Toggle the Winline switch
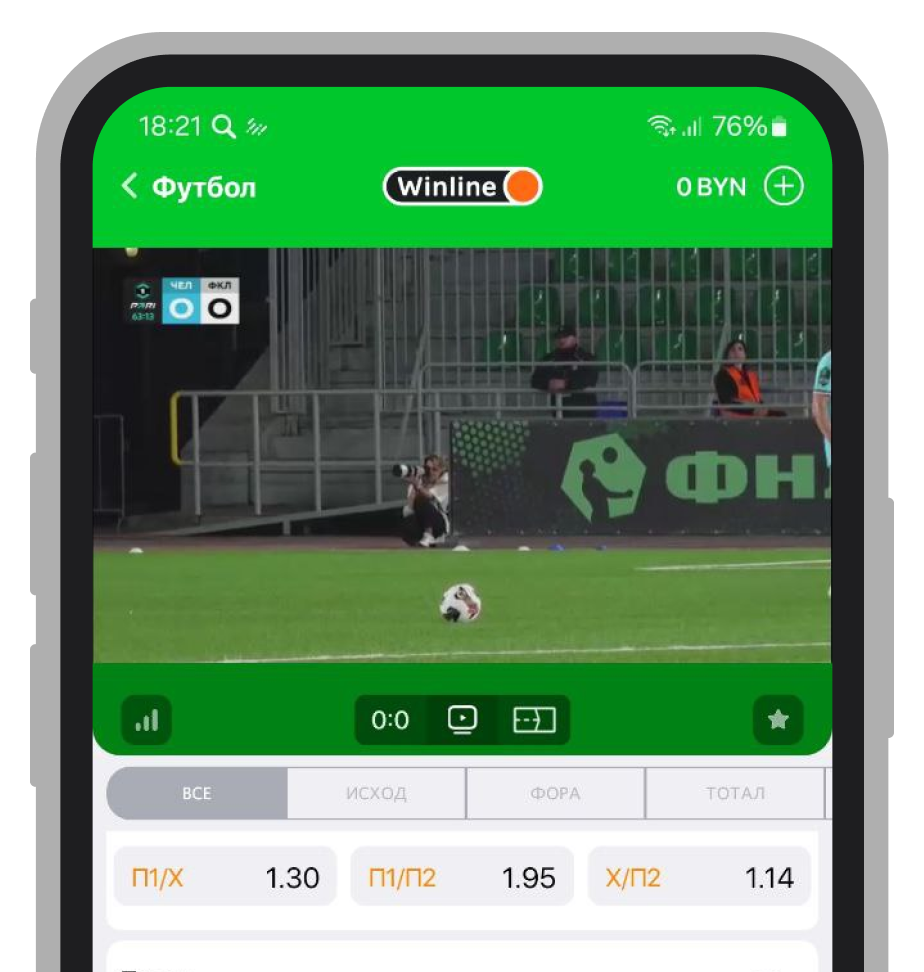The image size is (924, 972). (x=463, y=187)
